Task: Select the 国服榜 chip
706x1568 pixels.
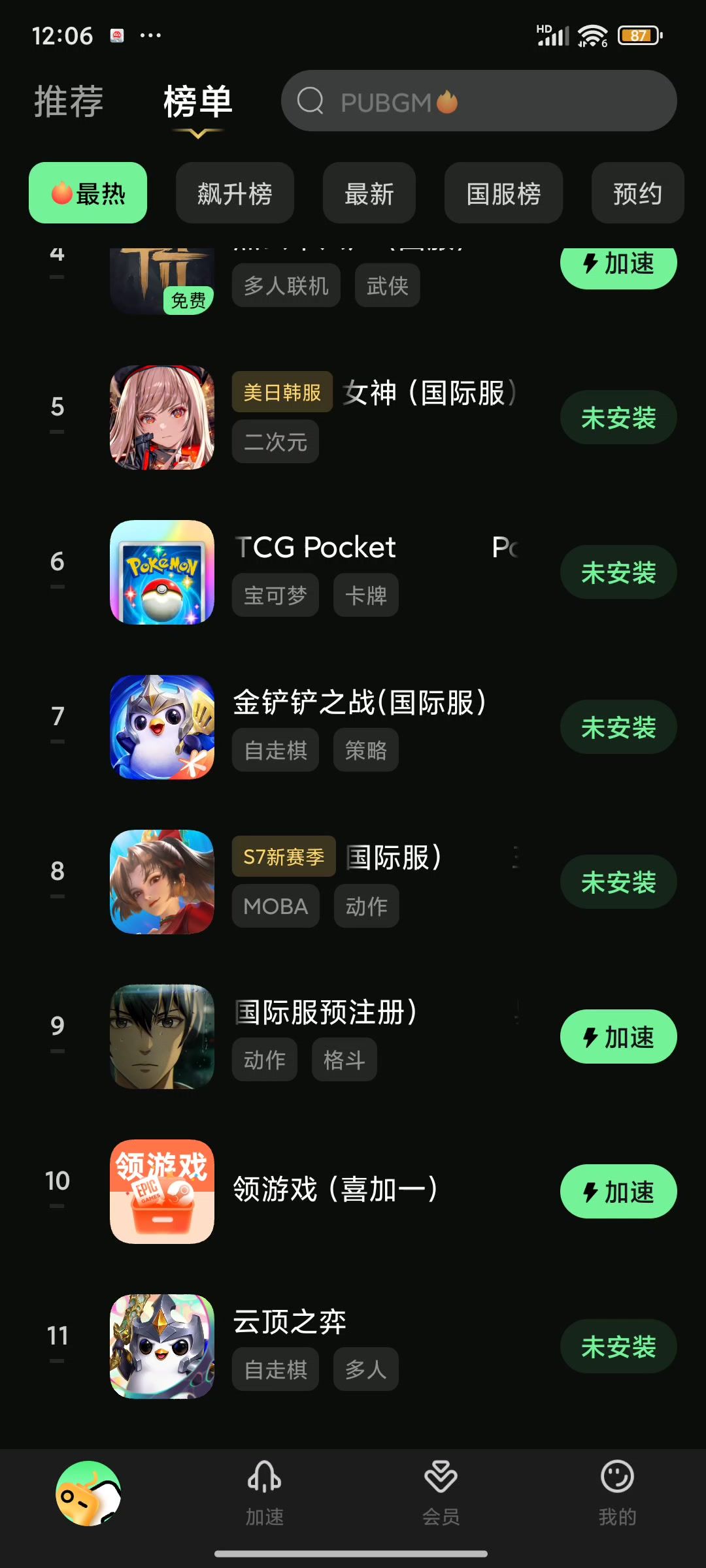Action: pyautogui.click(x=503, y=193)
